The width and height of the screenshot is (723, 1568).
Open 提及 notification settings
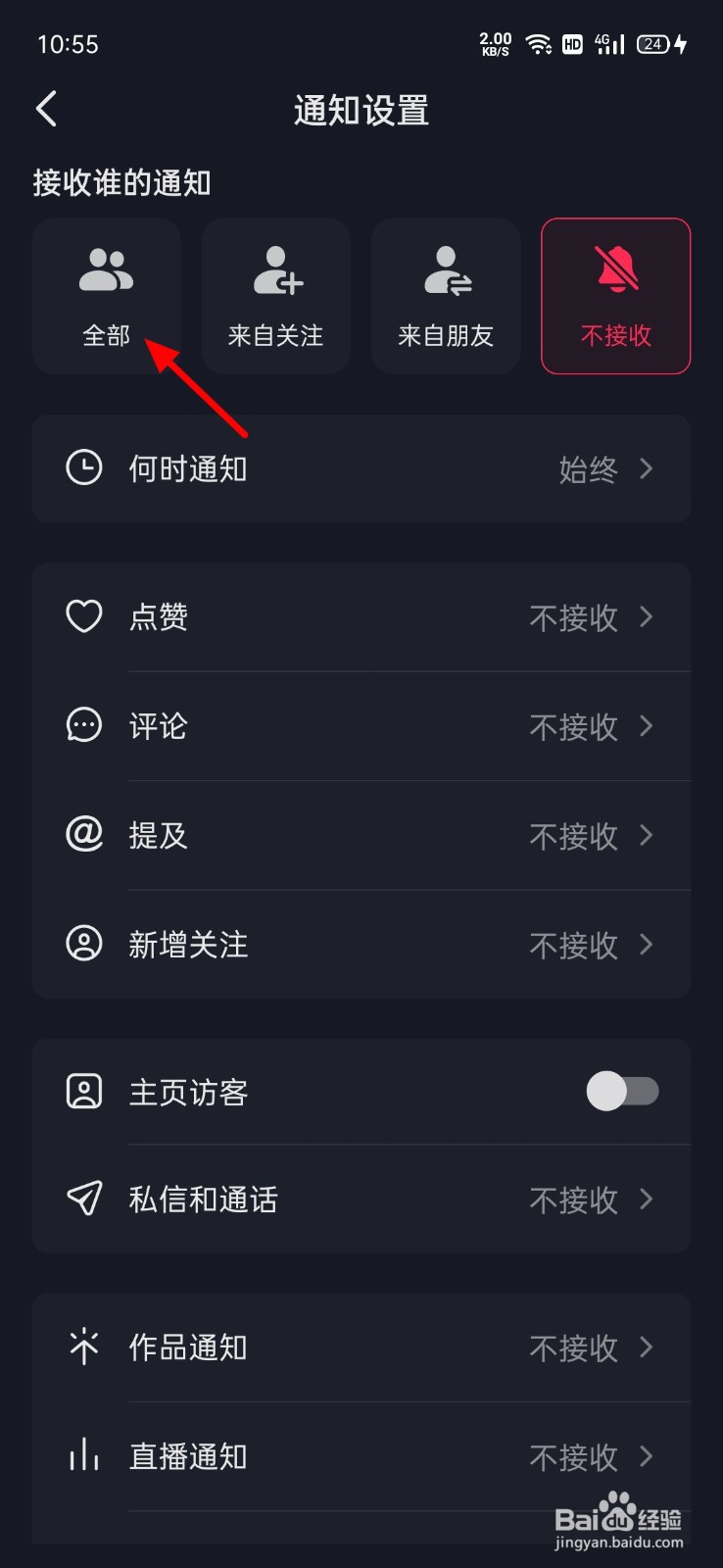click(x=361, y=836)
